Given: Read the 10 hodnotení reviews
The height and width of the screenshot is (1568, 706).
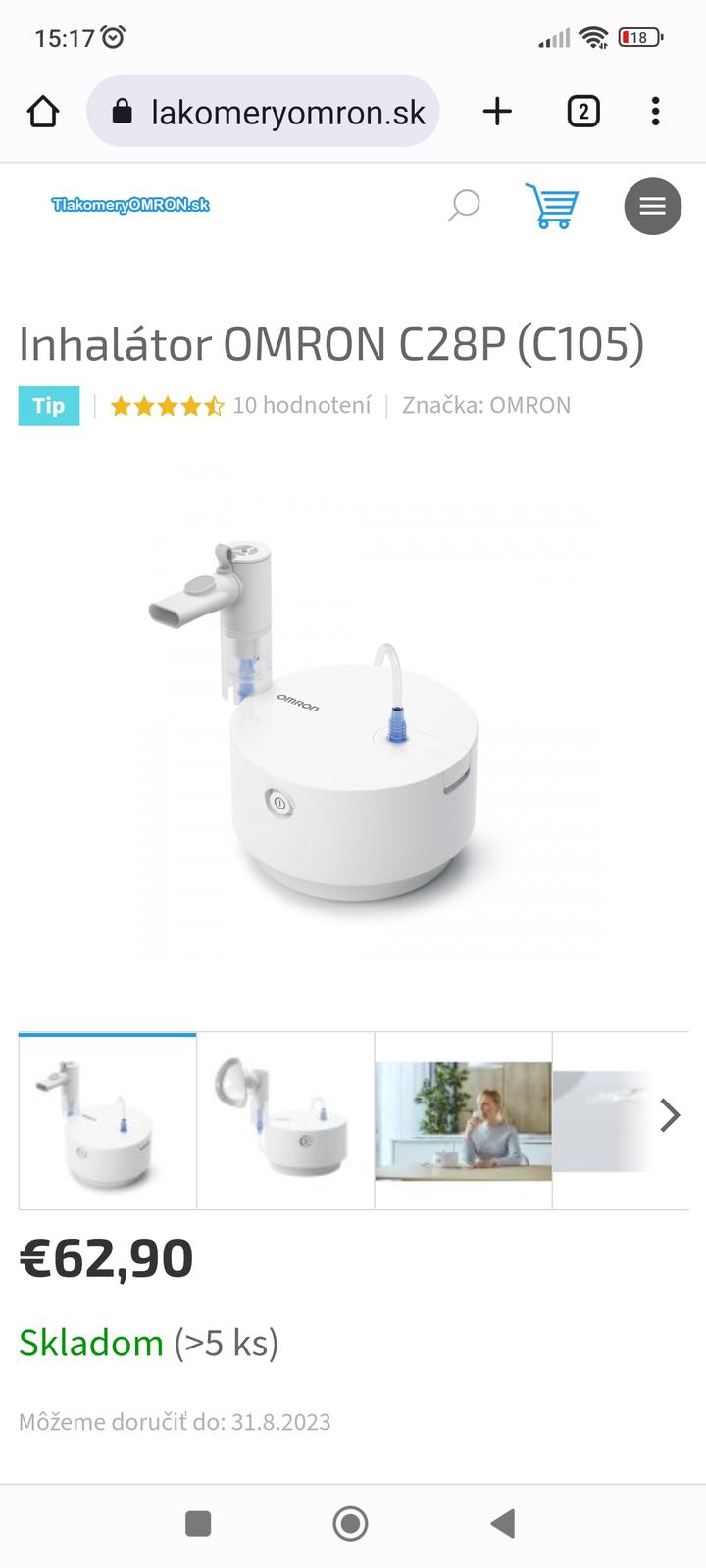Looking at the screenshot, I should pos(302,406).
